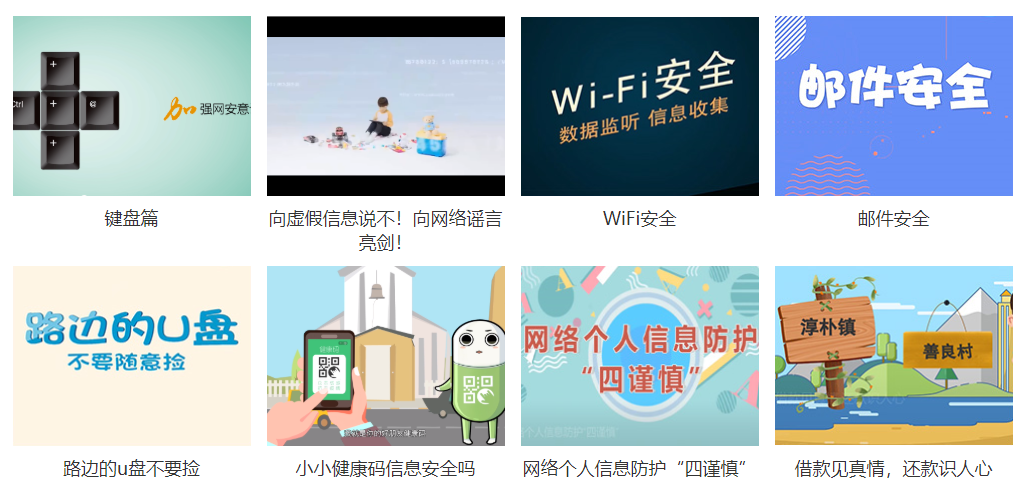Open the 网络个人信息防护"四谨慎" video tile
This screenshot has width=1032, height=494.
pyautogui.click(x=640, y=355)
